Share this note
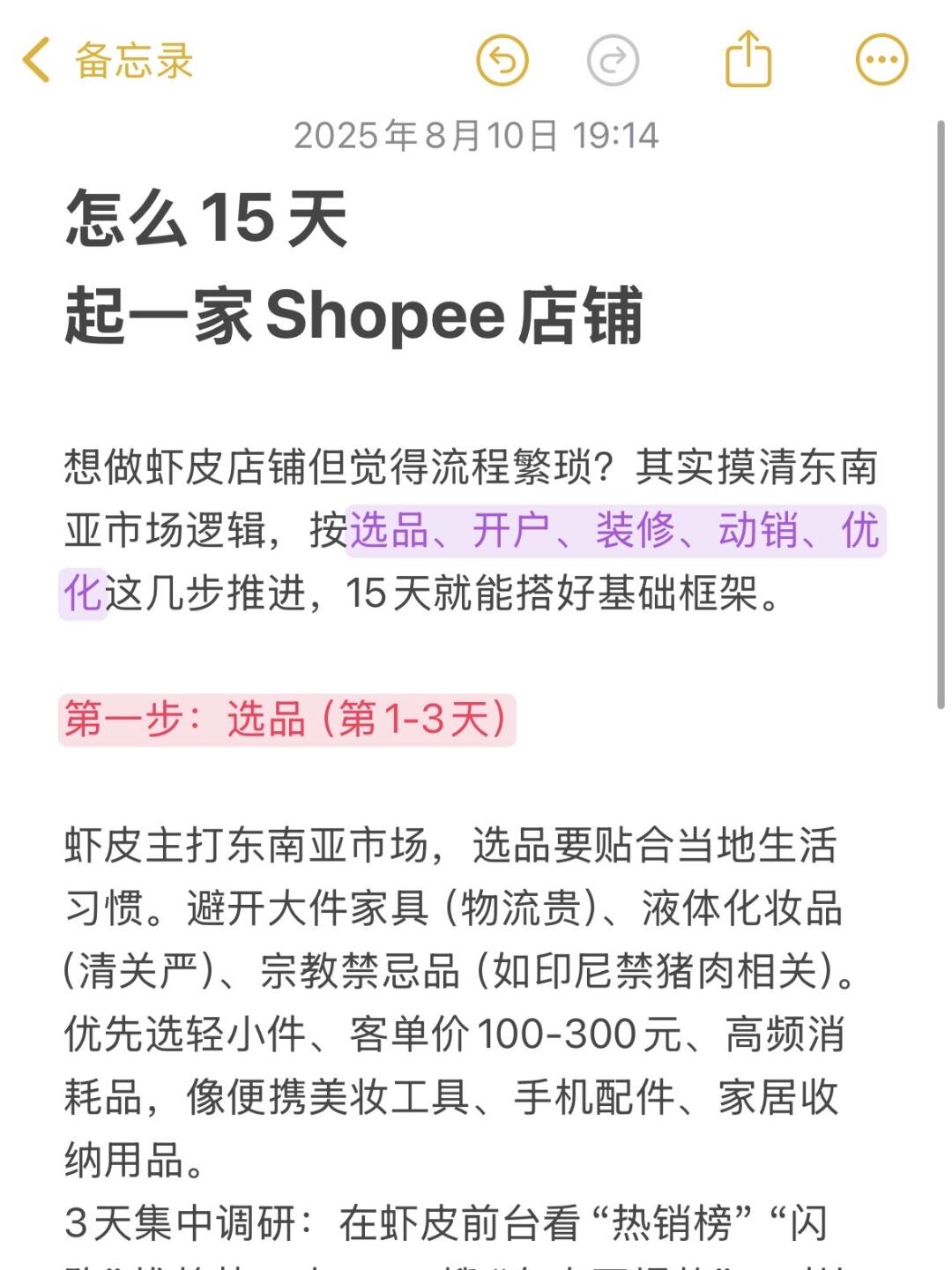The width and height of the screenshot is (952, 1270). 747,59
